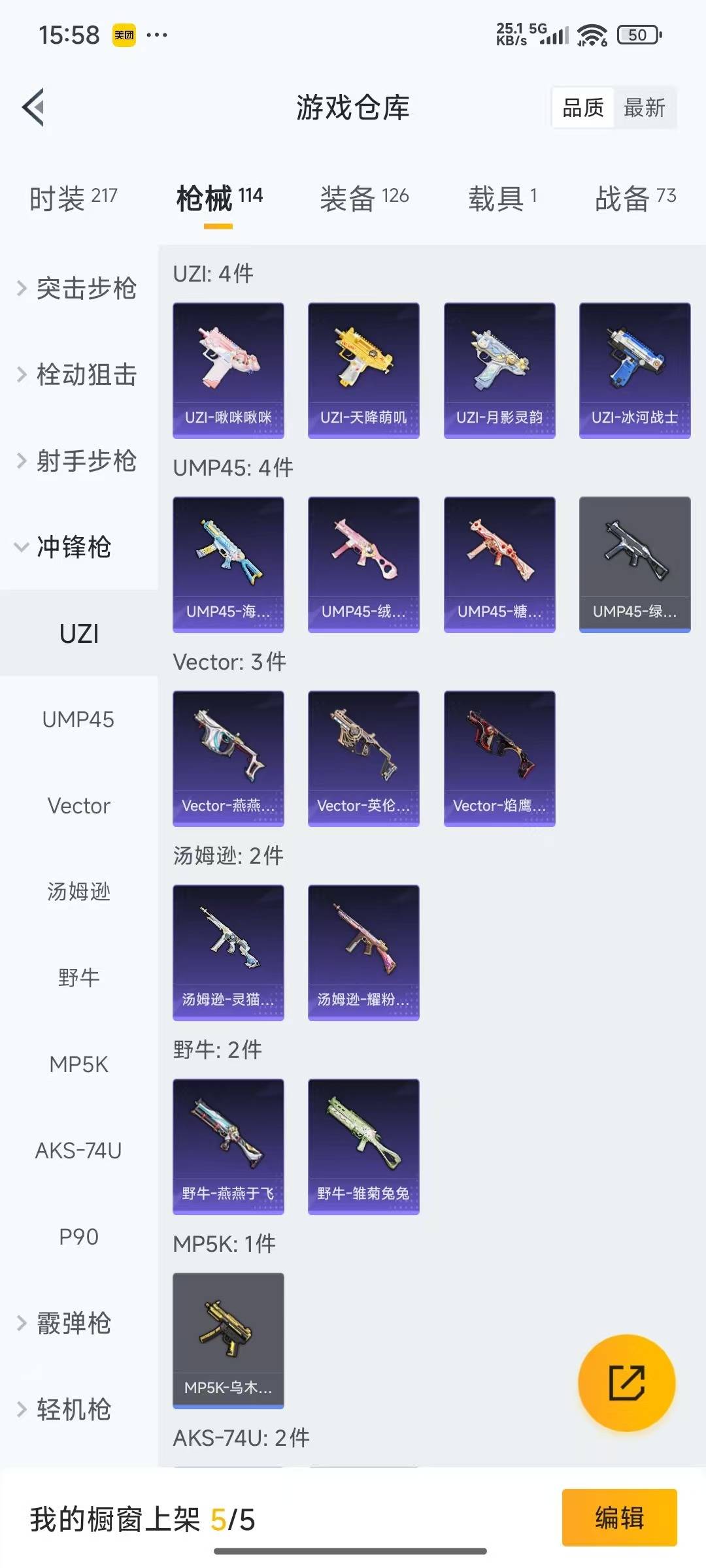Switch to the 装备 tab
The height and width of the screenshot is (1568, 706).
click(364, 198)
